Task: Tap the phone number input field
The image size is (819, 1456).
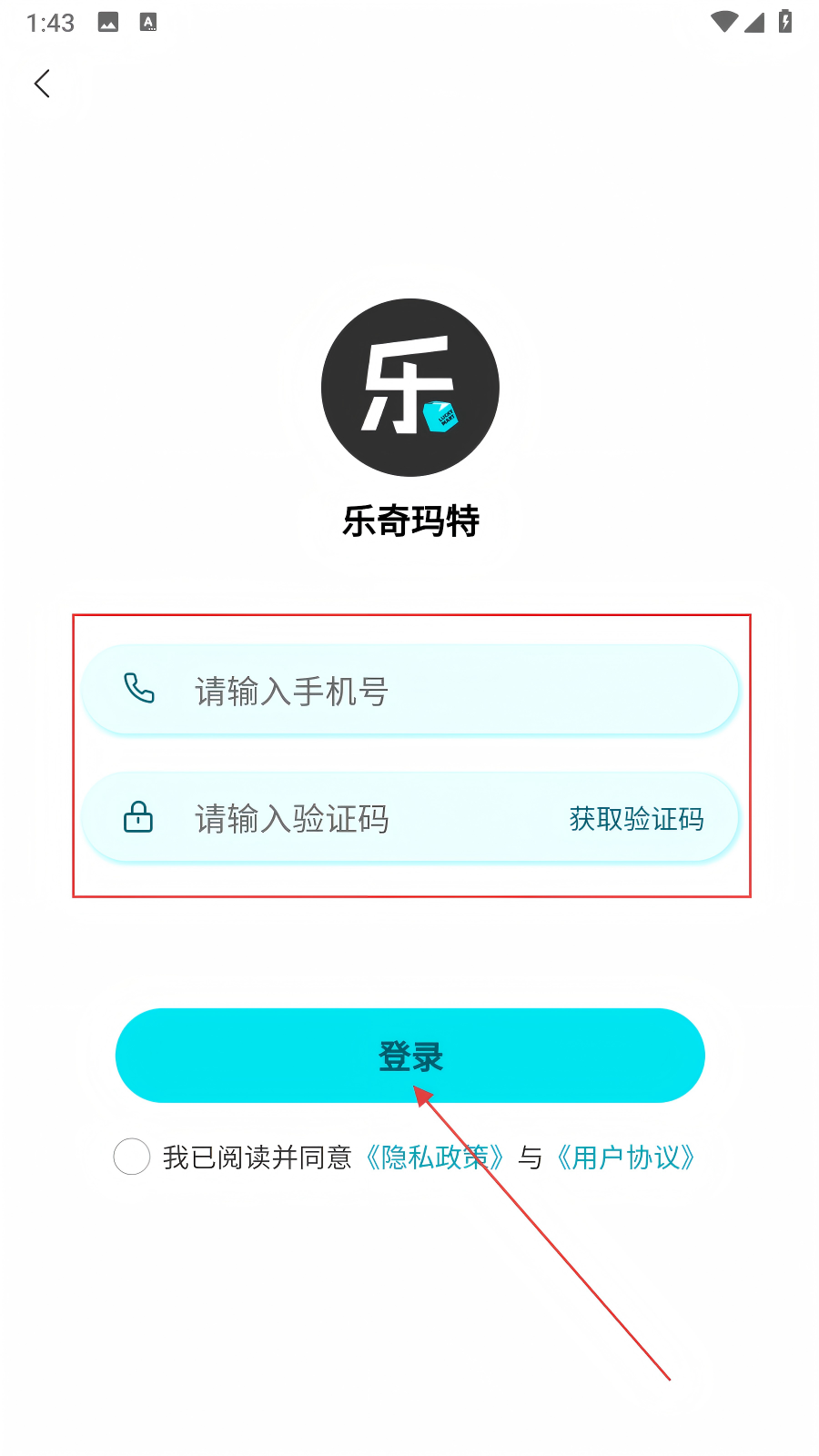Action: [x=409, y=690]
